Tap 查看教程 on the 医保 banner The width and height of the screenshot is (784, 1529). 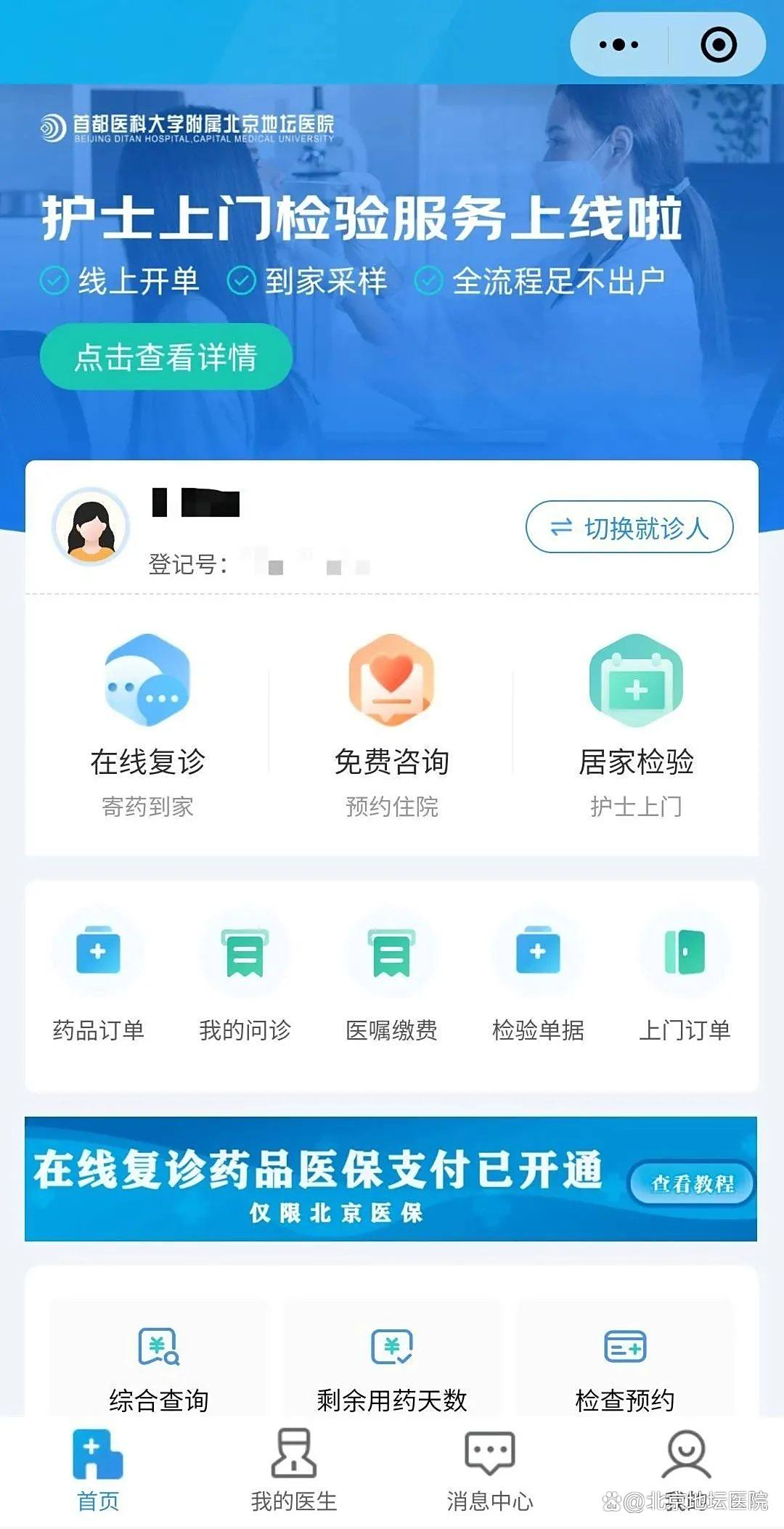coord(691,1183)
